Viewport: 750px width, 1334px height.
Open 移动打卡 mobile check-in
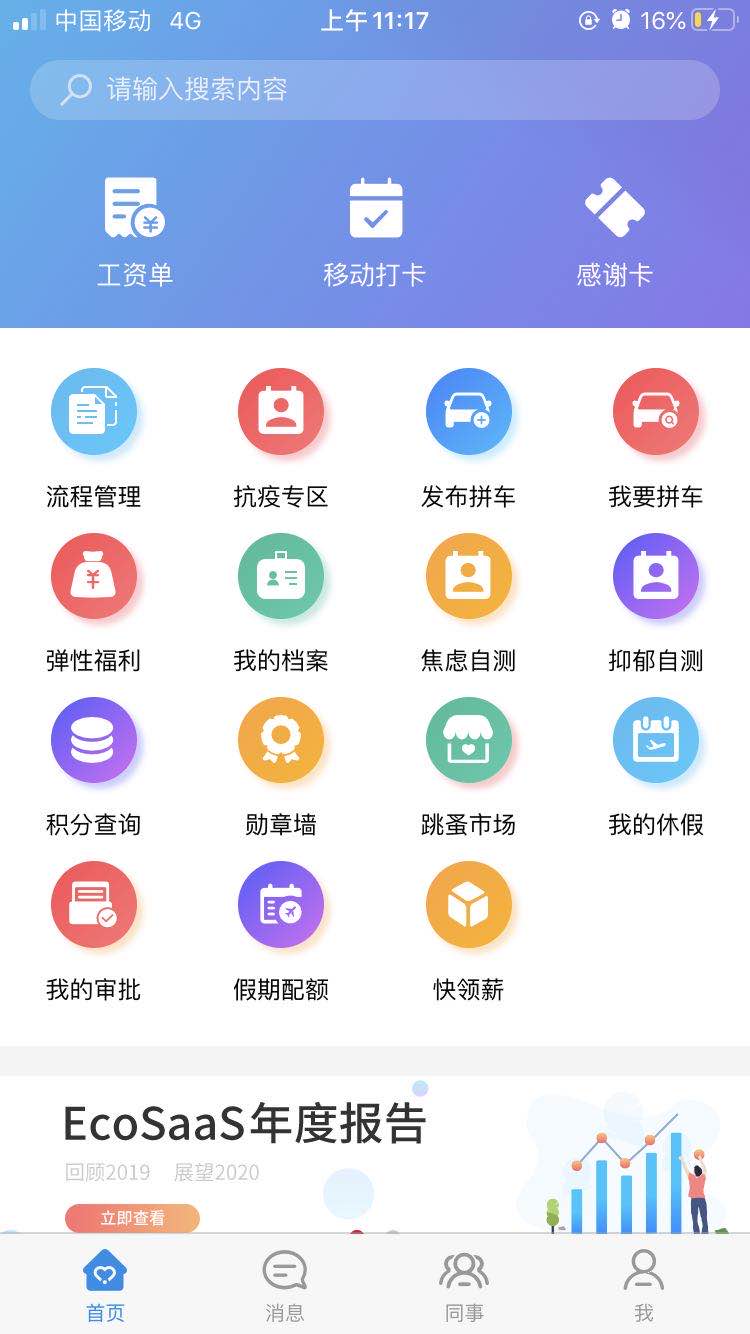(375, 230)
